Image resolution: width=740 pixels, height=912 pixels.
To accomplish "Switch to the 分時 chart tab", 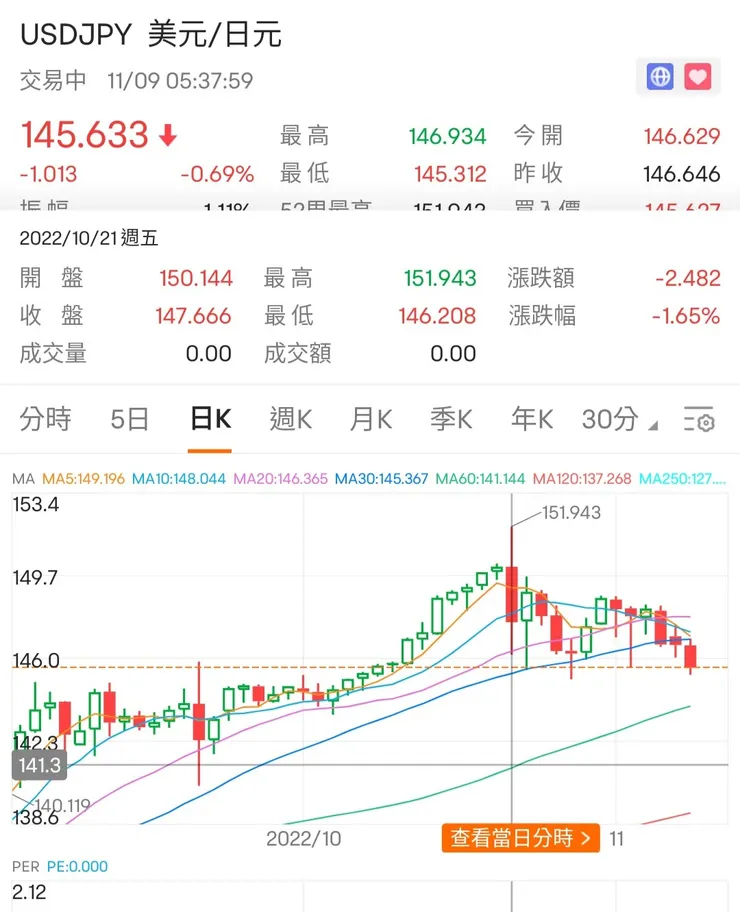I will point(44,421).
